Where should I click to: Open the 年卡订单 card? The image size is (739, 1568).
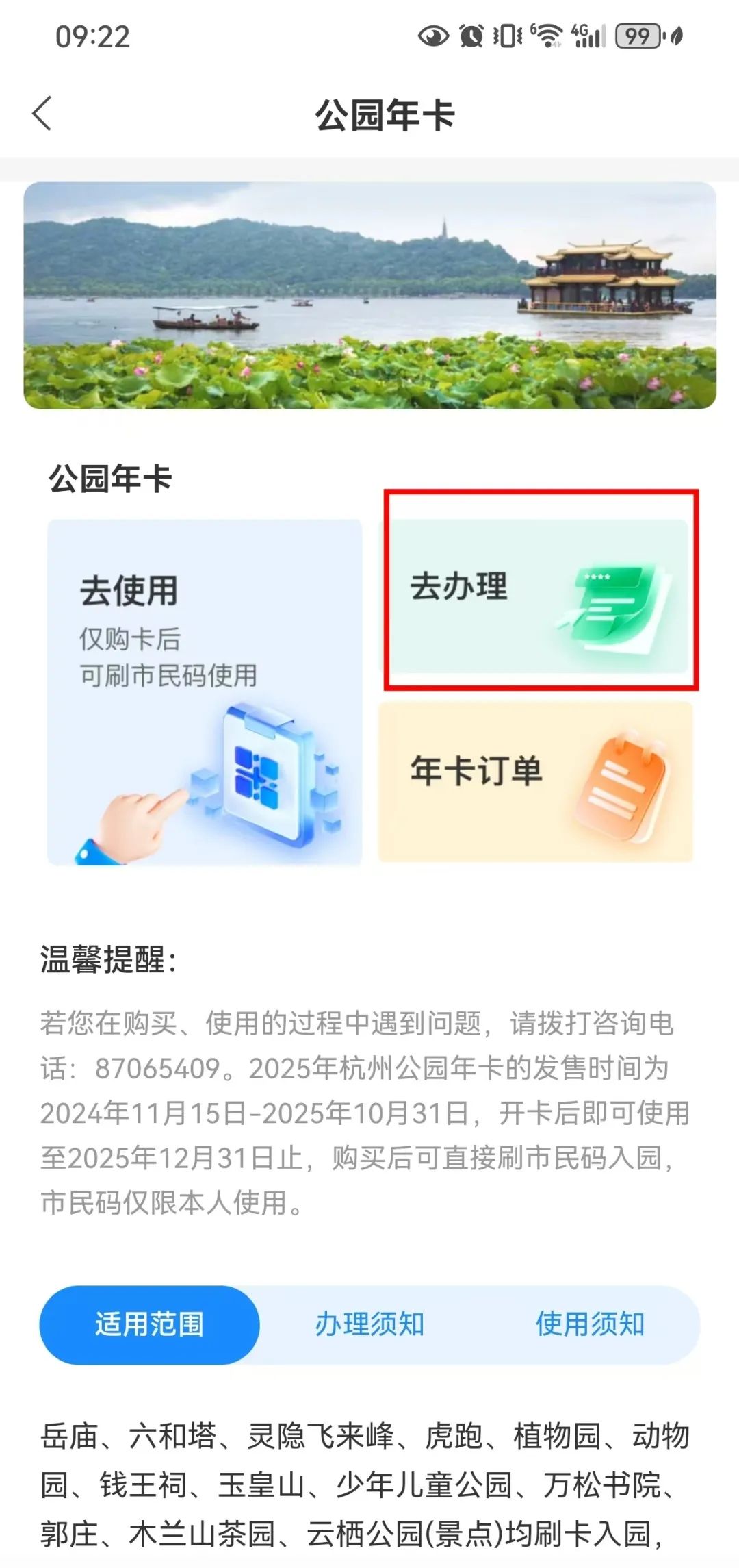tap(535, 782)
